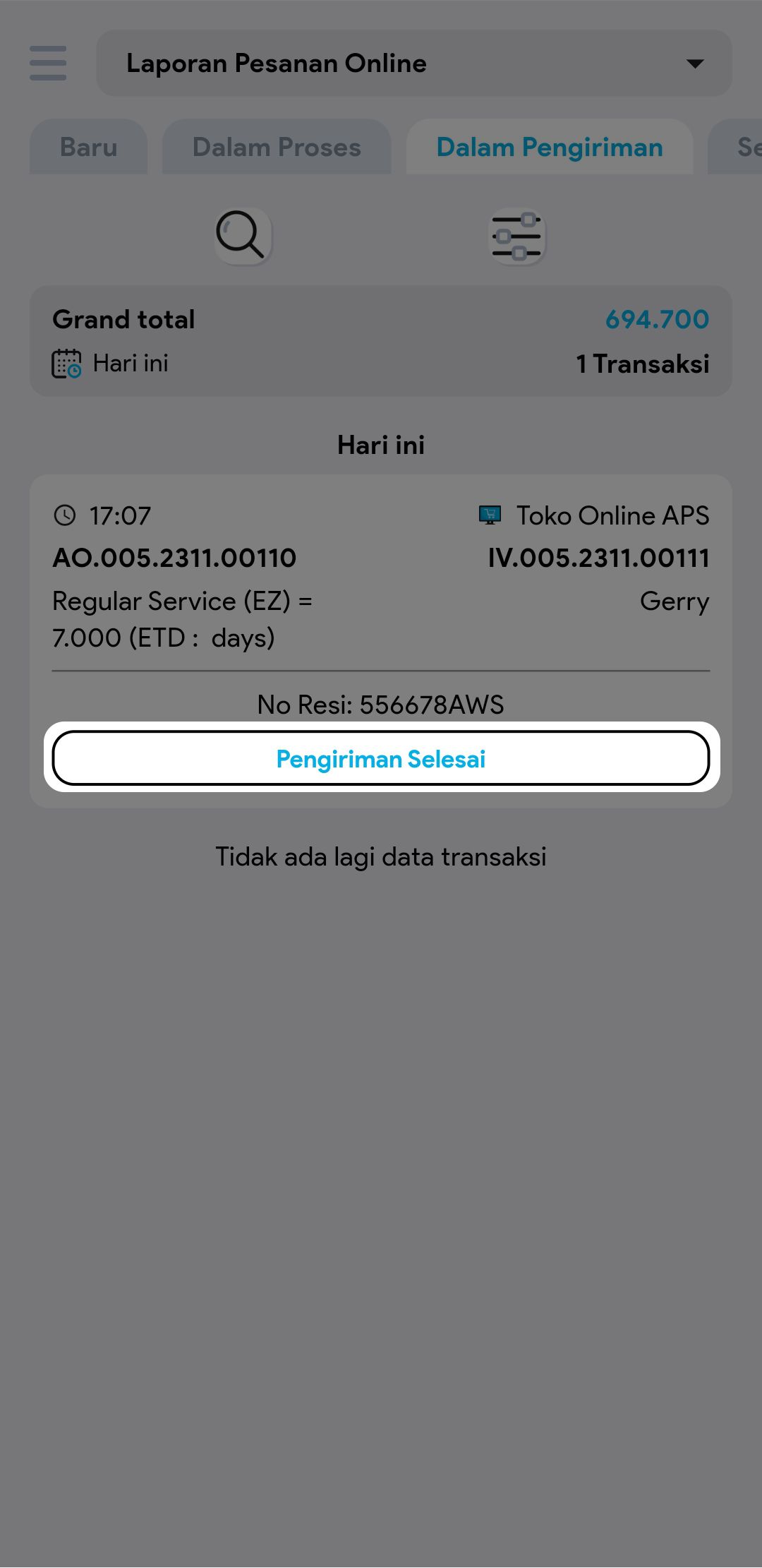Viewport: 762px width, 1568px height.
Task: Switch to the Dalam Proses tab
Action: point(277,147)
